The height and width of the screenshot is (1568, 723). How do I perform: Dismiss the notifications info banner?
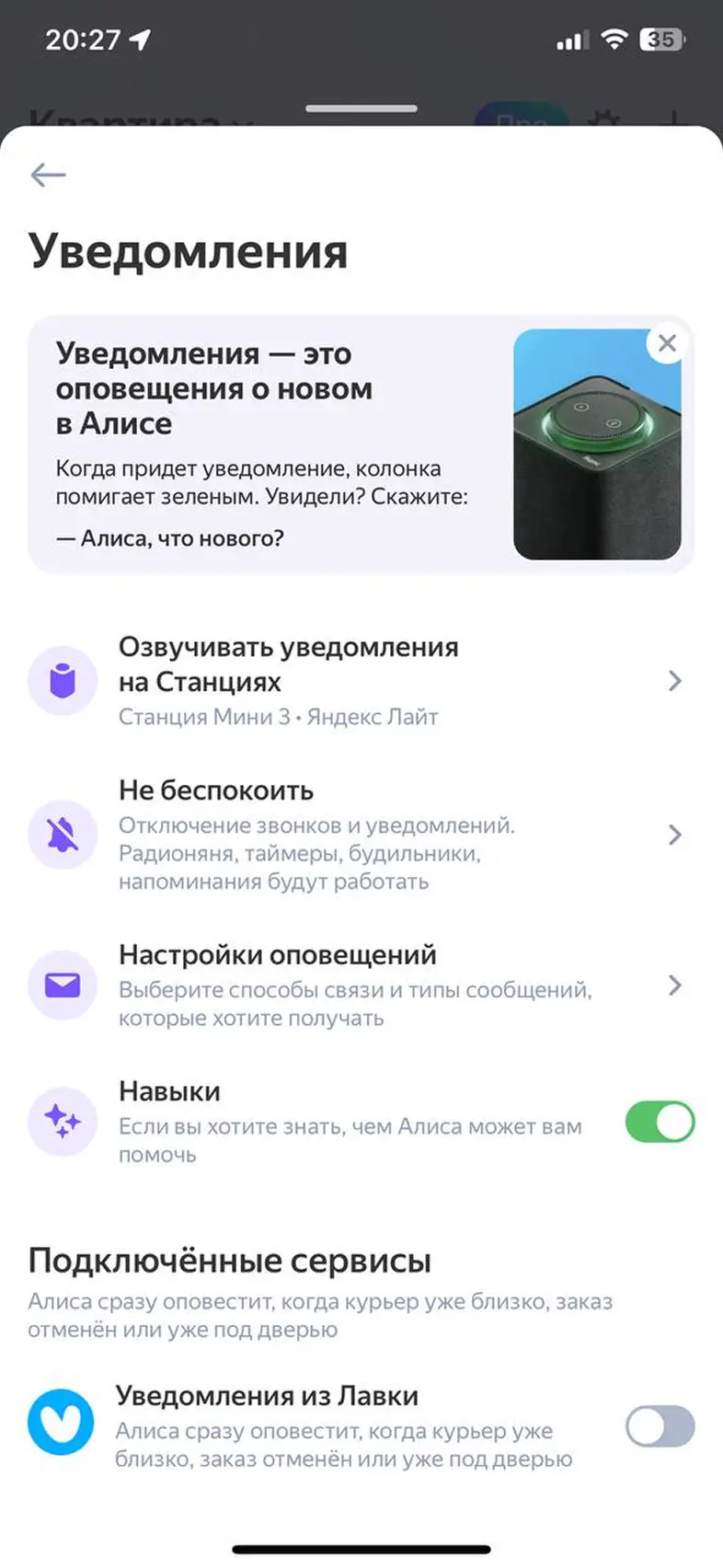[667, 344]
